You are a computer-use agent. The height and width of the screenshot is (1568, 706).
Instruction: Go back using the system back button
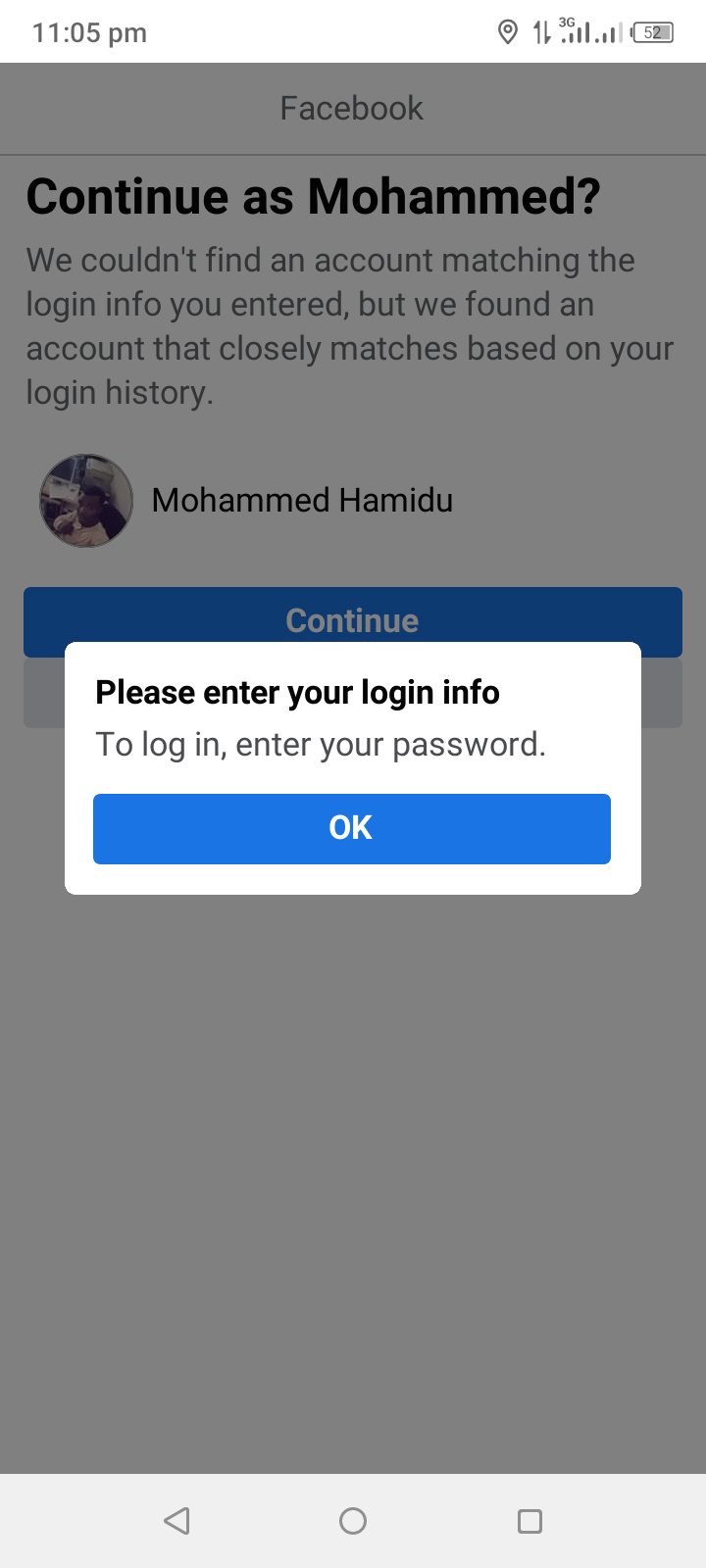(176, 1521)
